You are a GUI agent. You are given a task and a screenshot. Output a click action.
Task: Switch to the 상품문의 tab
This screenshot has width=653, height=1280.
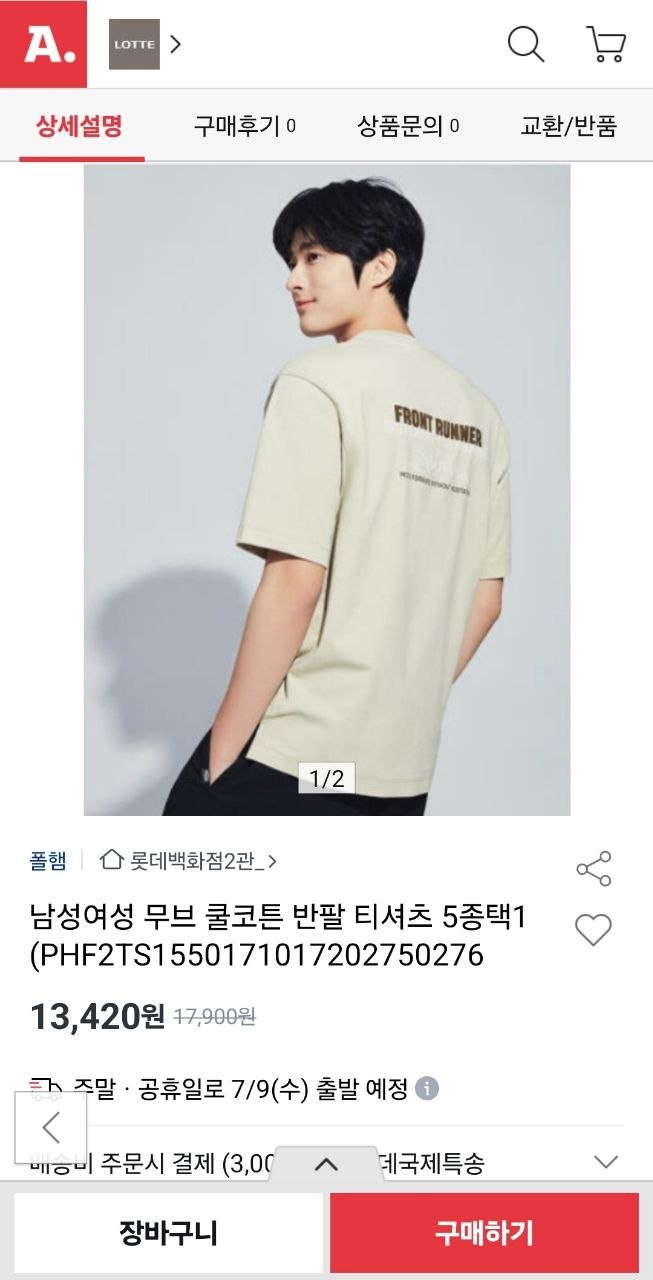click(x=408, y=126)
